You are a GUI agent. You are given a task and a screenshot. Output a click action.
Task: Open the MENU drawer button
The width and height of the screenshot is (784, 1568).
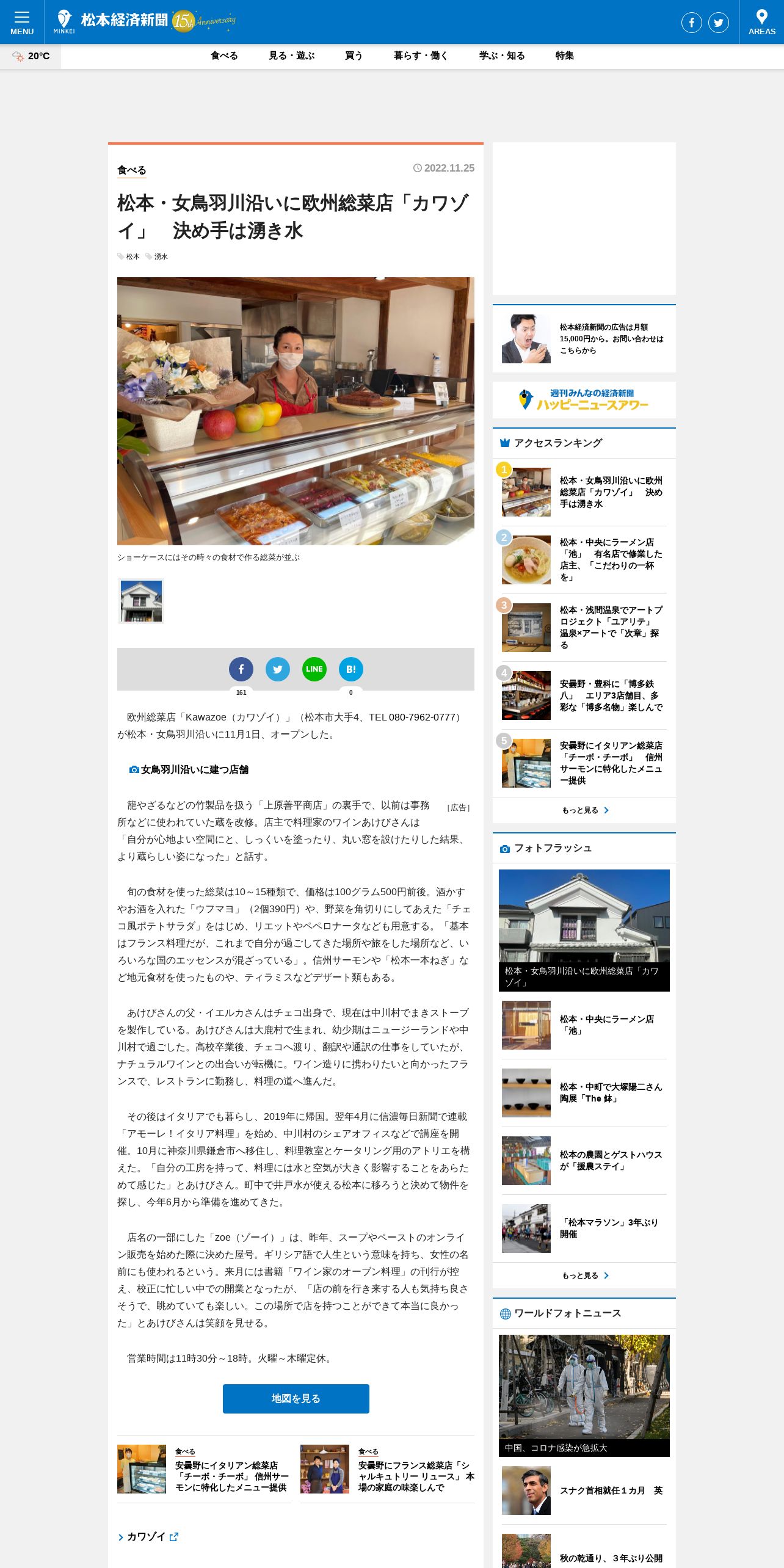[x=22, y=22]
